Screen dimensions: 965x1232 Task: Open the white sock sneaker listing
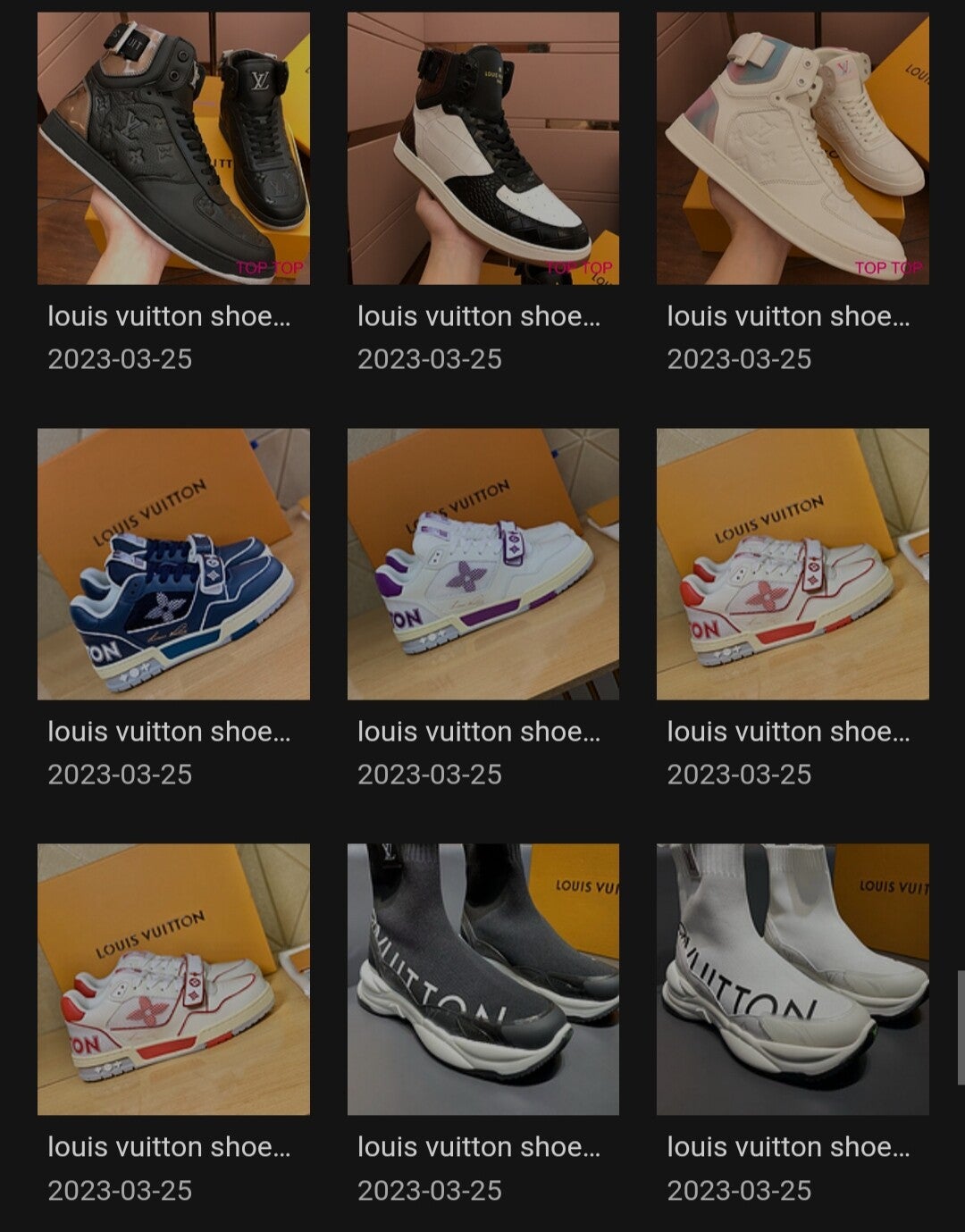coord(793,979)
